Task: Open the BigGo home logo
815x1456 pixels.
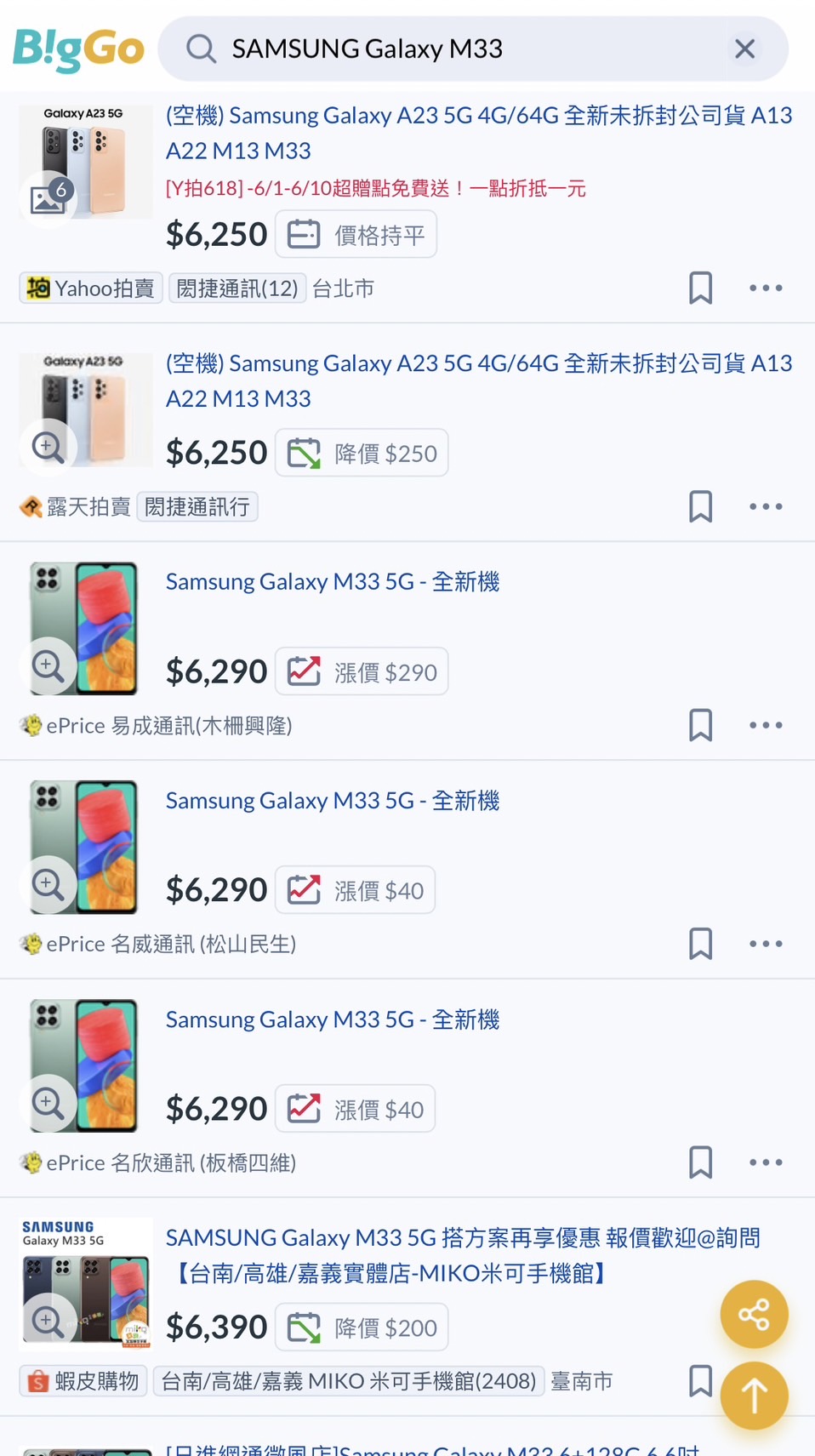Action: tap(78, 49)
